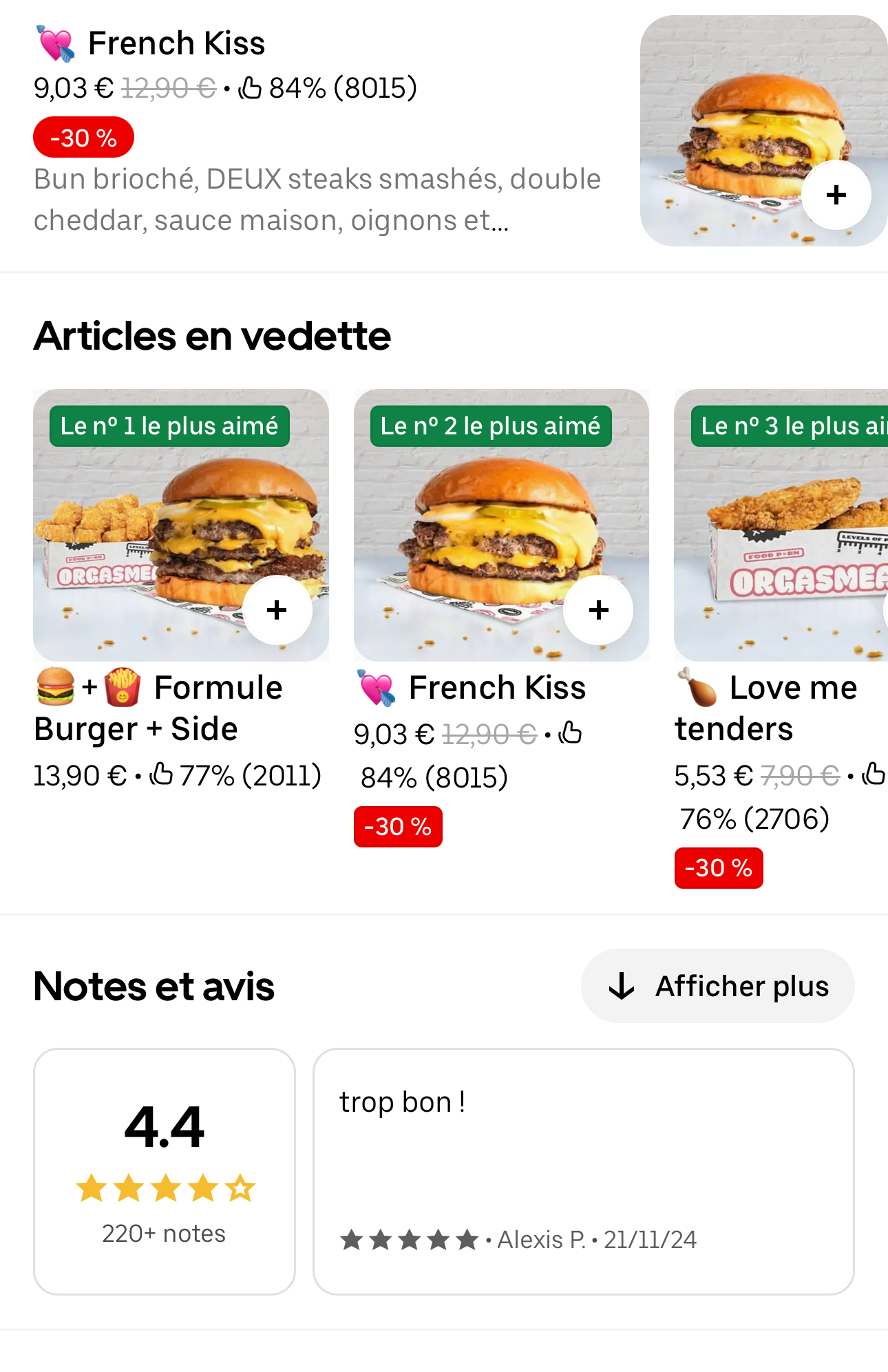This screenshot has height=1372, width=888.
Task: Add the featured n° 2 French Kiss
Action: pyautogui.click(x=598, y=610)
